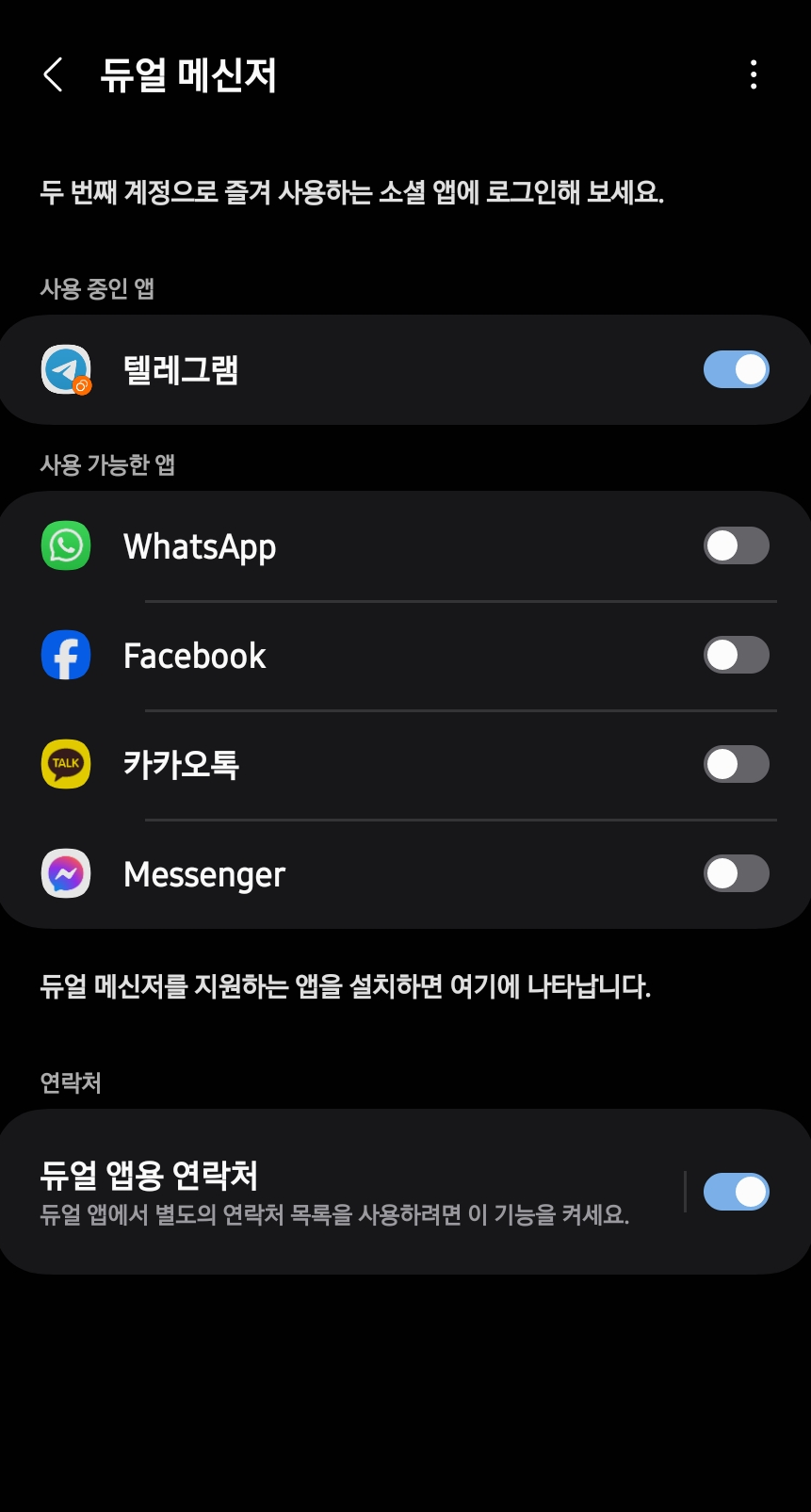Enable dual messenger for 카카오톡
Image resolution: width=811 pixels, height=1512 pixels.
pyautogui.click(x=737, y=764)
